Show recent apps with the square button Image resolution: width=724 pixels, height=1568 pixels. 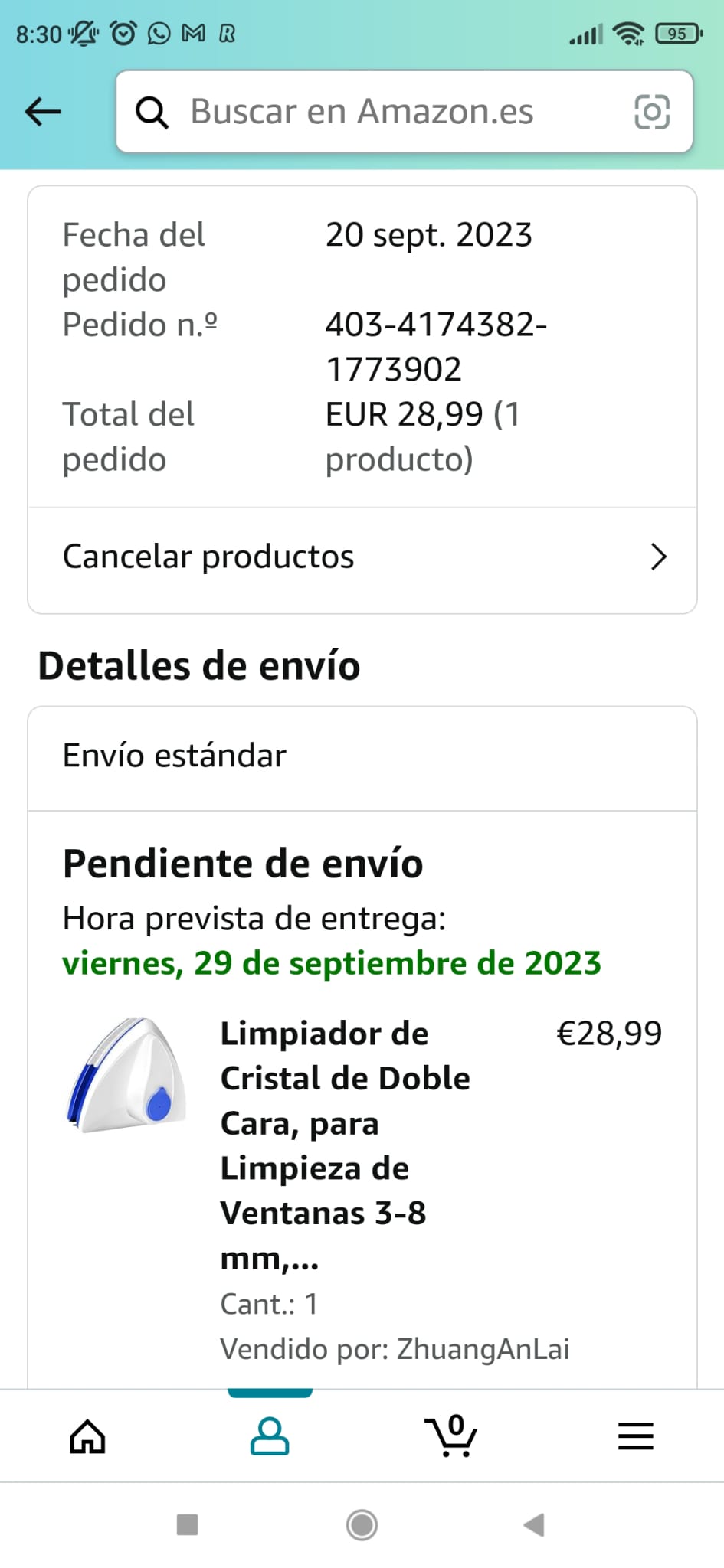coord(187,1524)
